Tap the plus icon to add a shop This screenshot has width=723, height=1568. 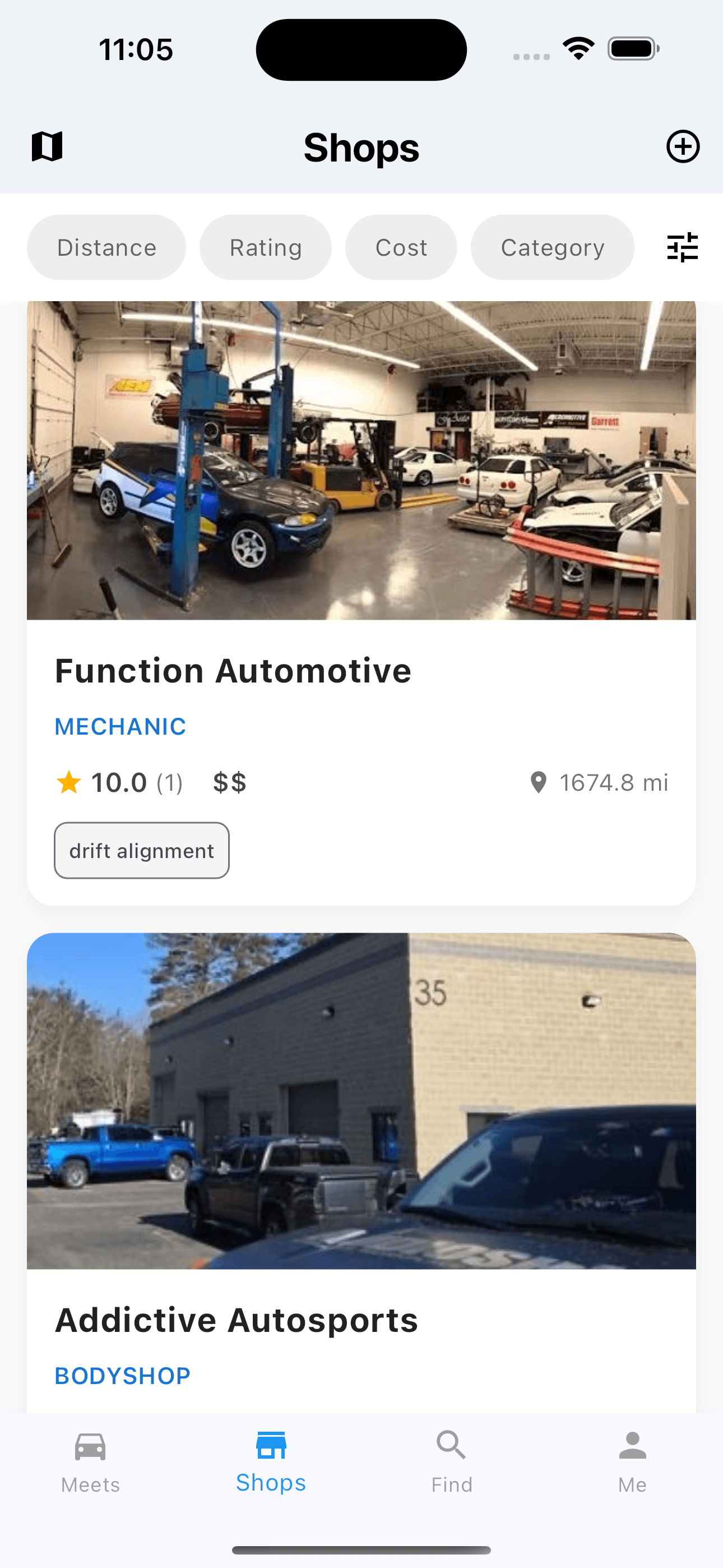683,146
